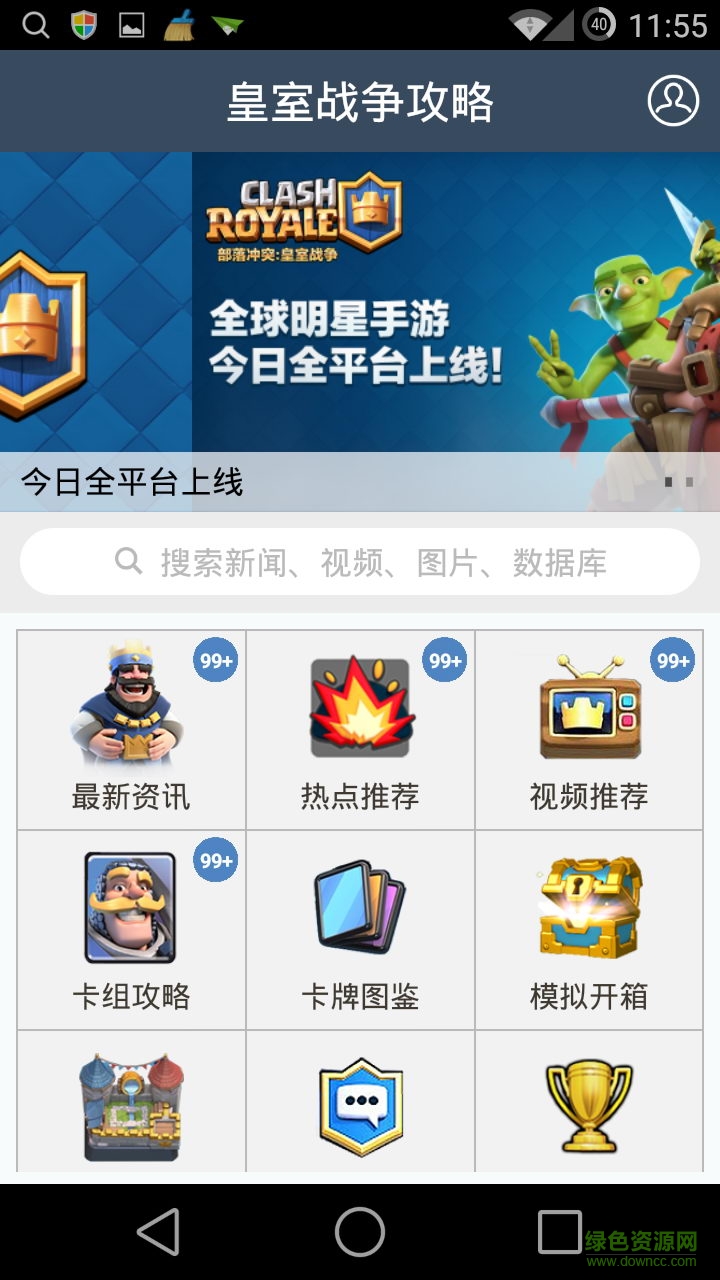Screen dimensions: 720x1280
Task: Browse the 卡牌图鉴 card gallery
Action: tap(360, 928)
